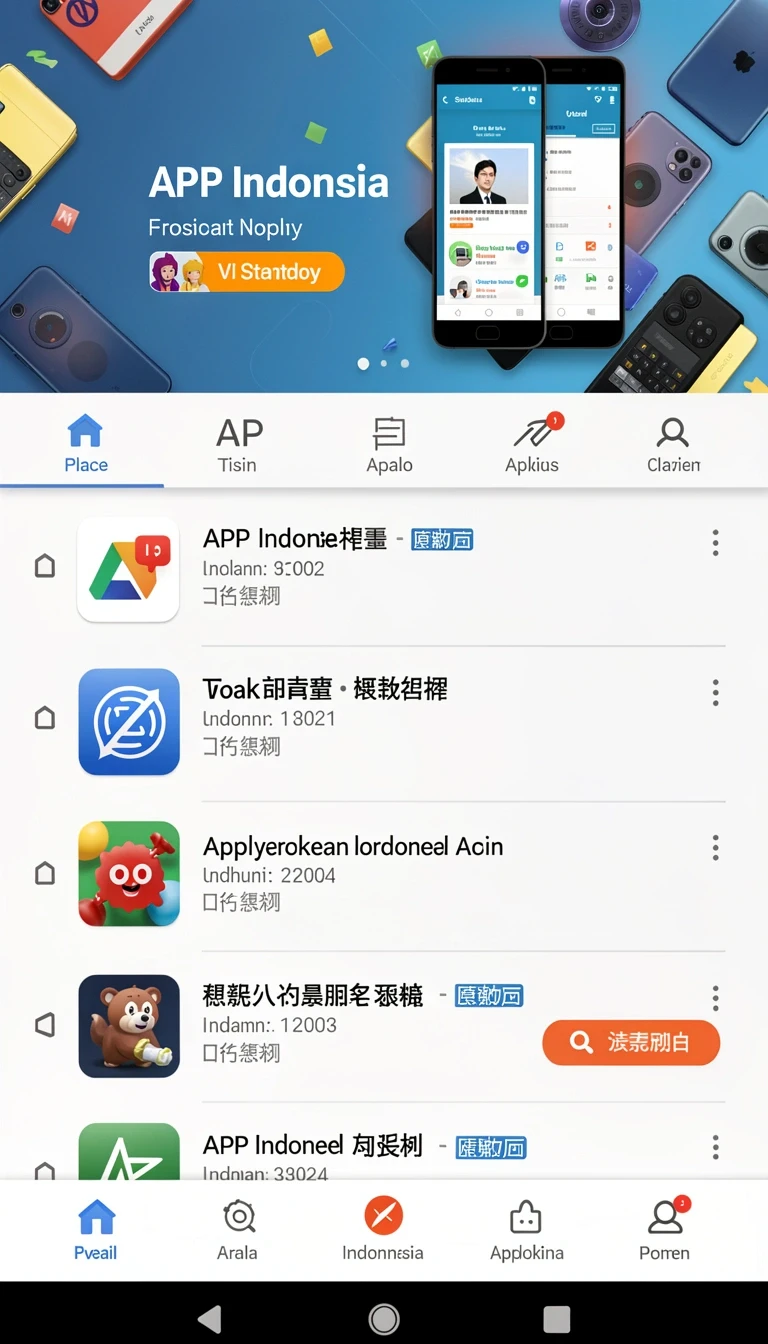Open the Tisin top tab
Screen dimensions: 768x1344
(x=238, y=446)
